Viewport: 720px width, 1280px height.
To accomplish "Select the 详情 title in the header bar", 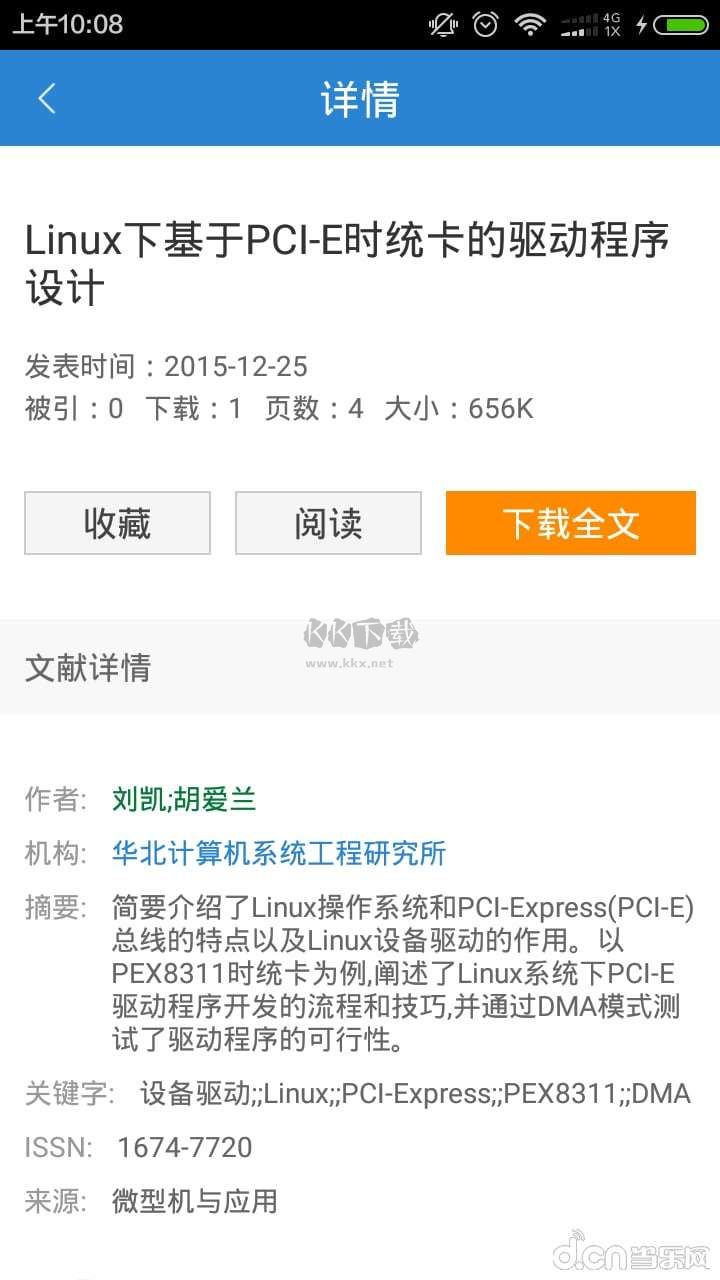I will pyautogui.click(x=360, y=97).
